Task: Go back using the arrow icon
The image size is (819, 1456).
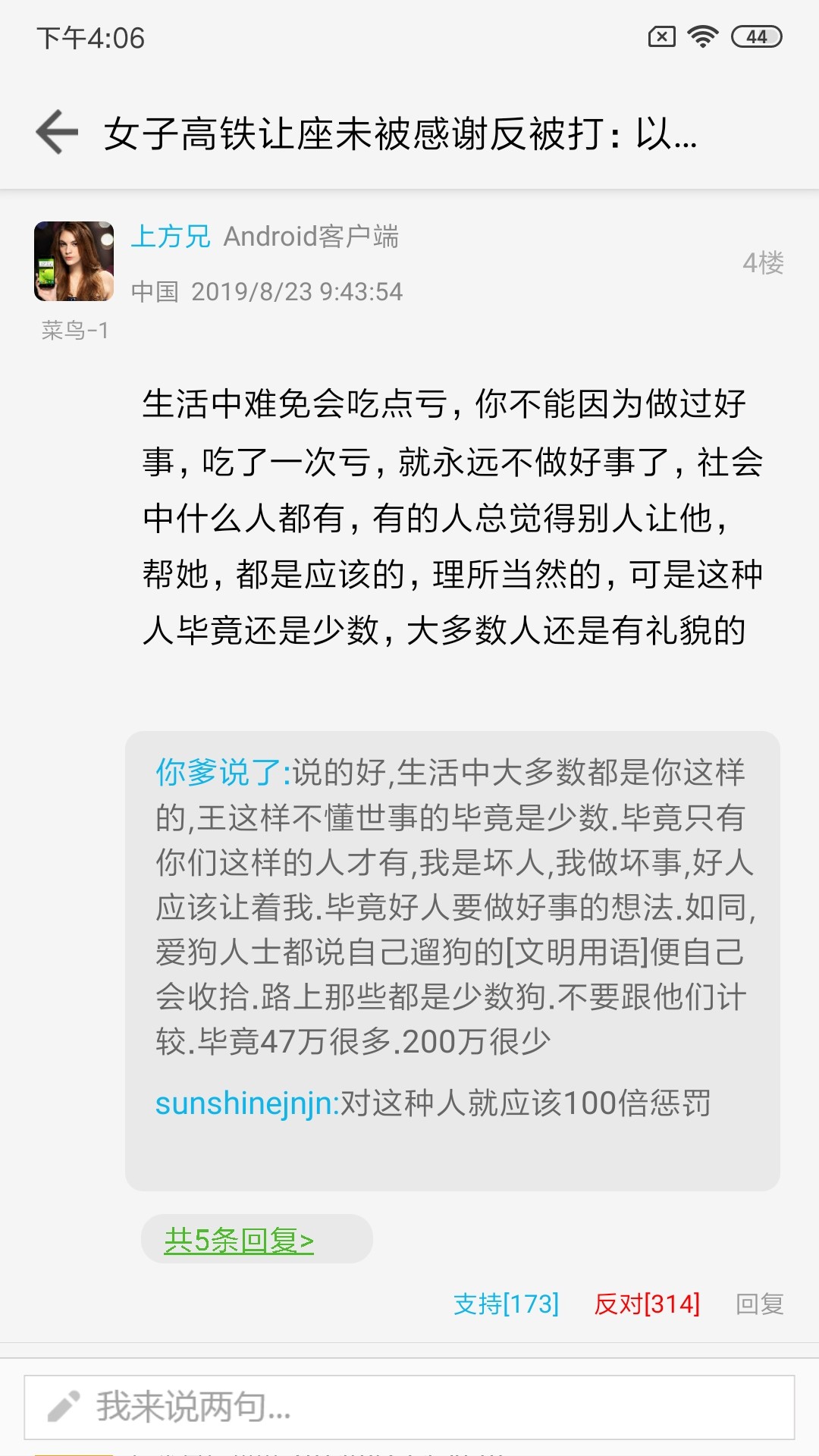Action: pos(58,132)
